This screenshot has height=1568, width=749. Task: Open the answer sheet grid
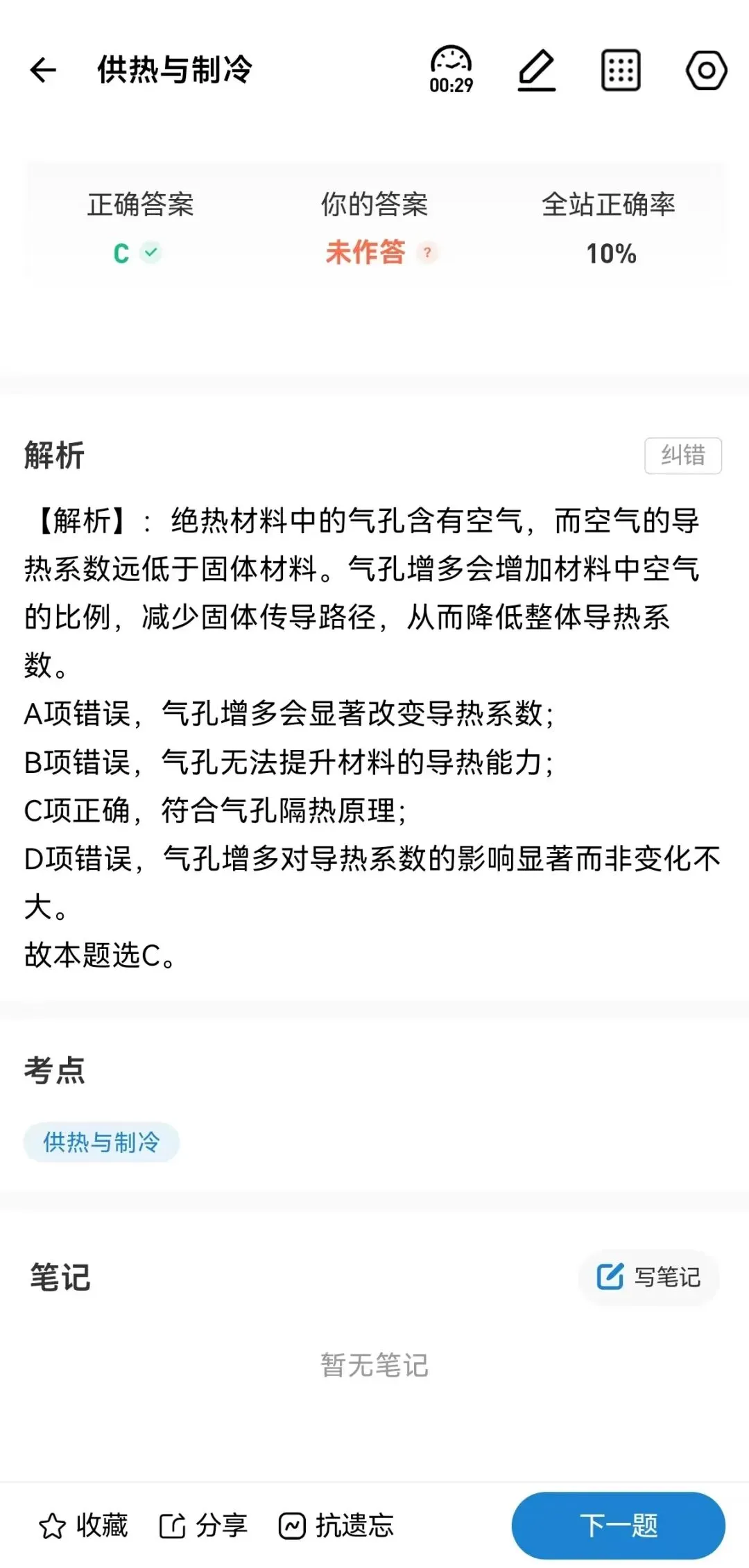[621, 70]
